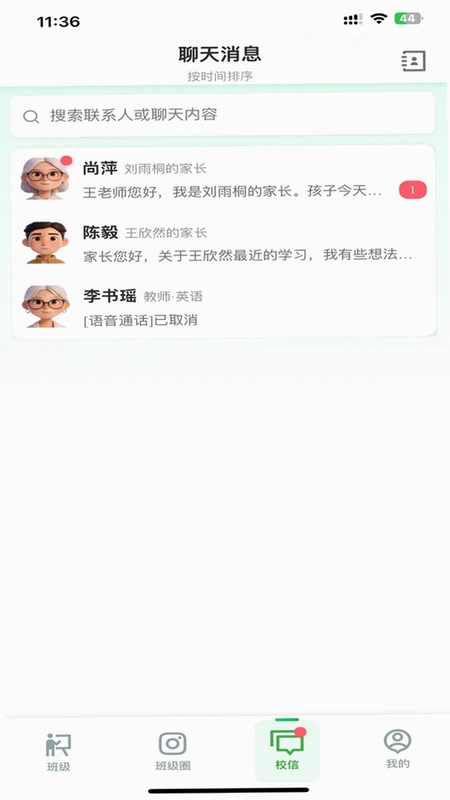Open the contacts book icon
450x800 pixels.
(413, 61)
